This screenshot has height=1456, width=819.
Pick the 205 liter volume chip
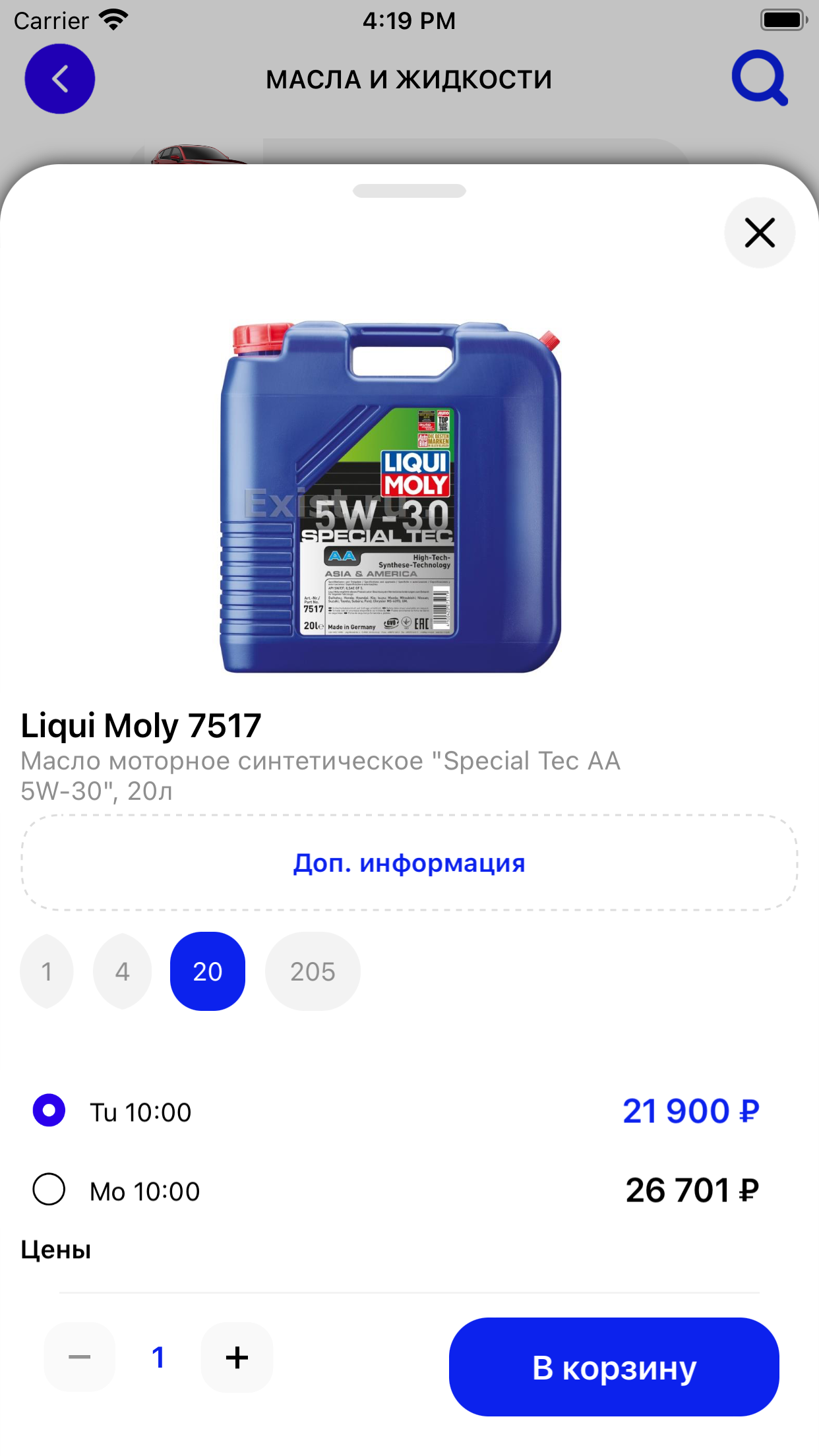click(x=313, y=971)
